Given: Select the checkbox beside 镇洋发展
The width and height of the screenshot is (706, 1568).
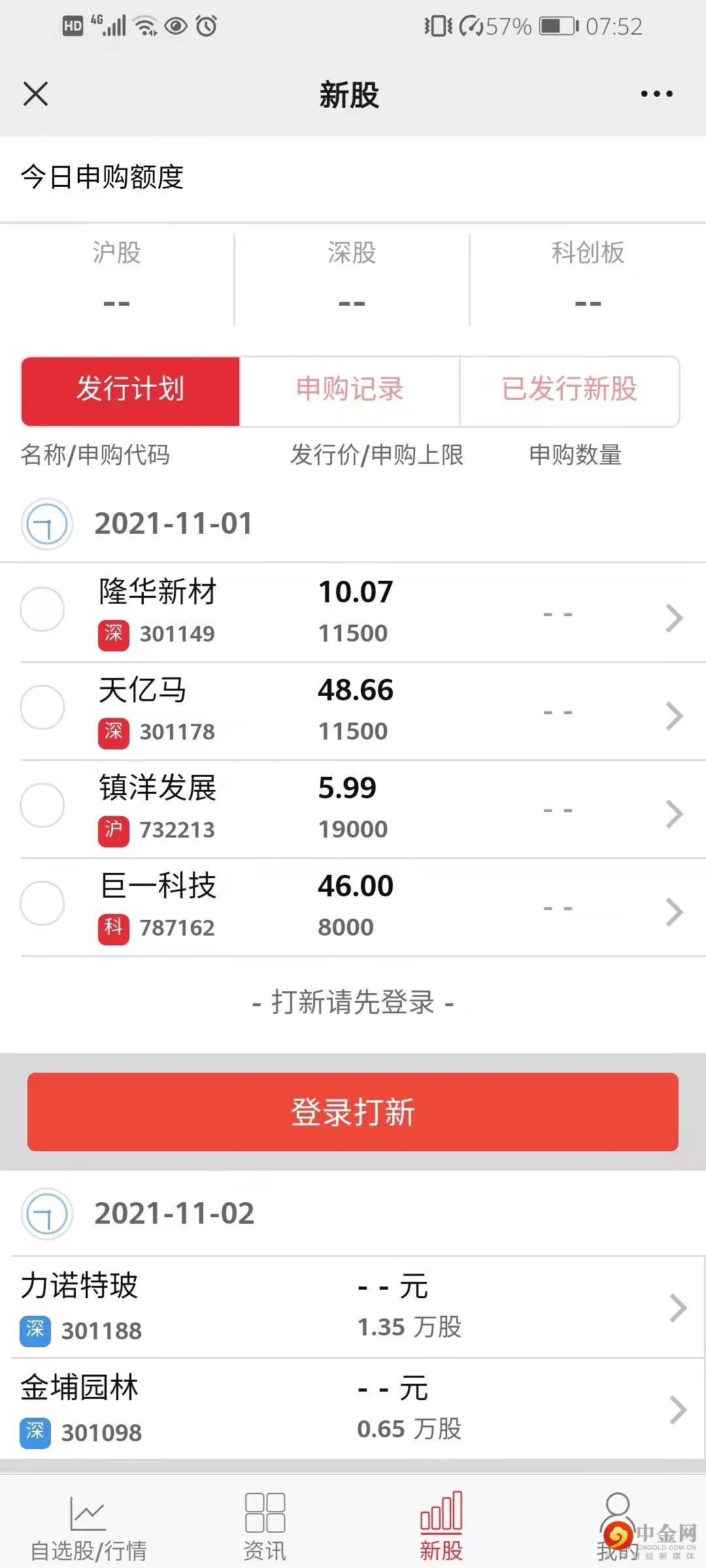Looking at the screenshot, I should pyautogui.click(x=42, y=806).
